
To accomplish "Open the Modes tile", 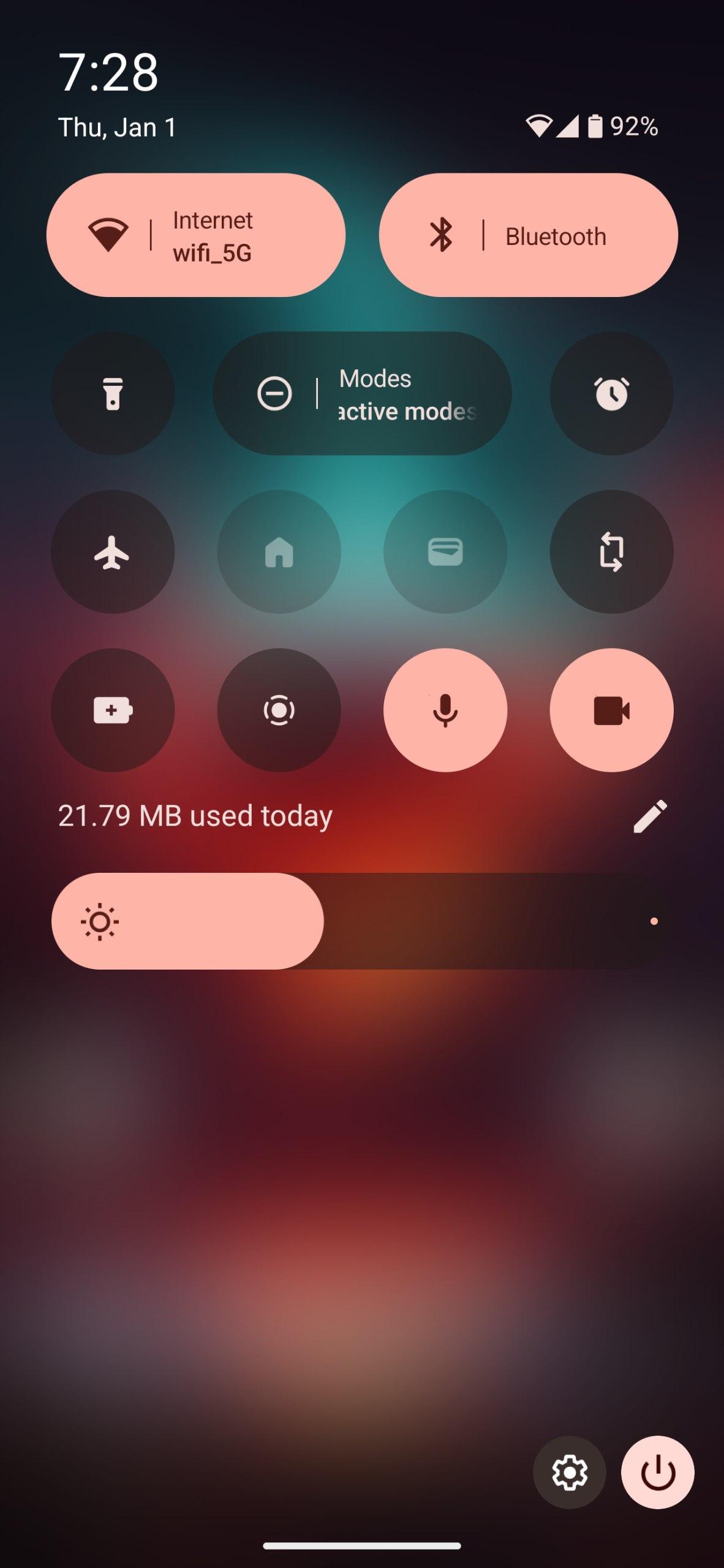I will click(362, 393).
